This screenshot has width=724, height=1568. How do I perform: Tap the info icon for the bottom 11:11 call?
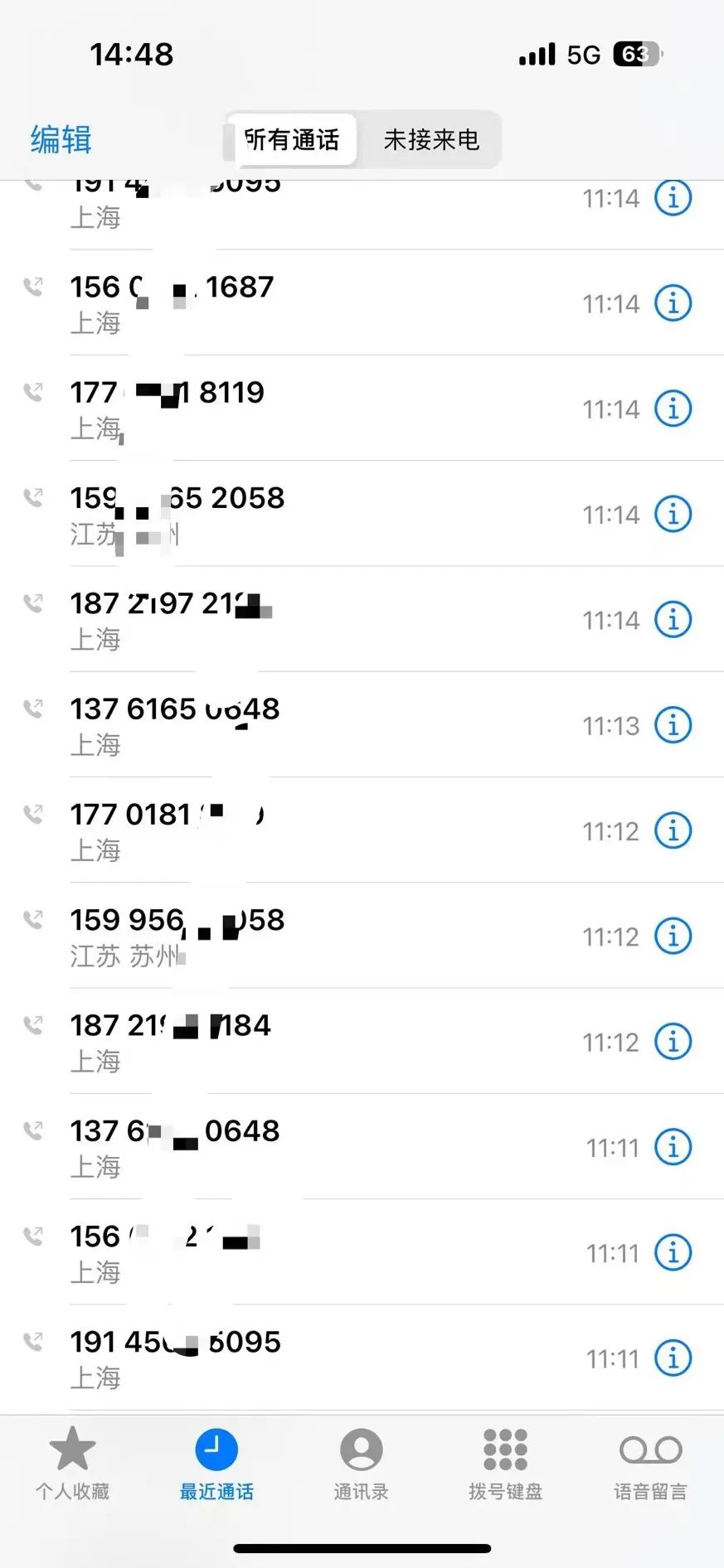click(x=673, y=1357)
